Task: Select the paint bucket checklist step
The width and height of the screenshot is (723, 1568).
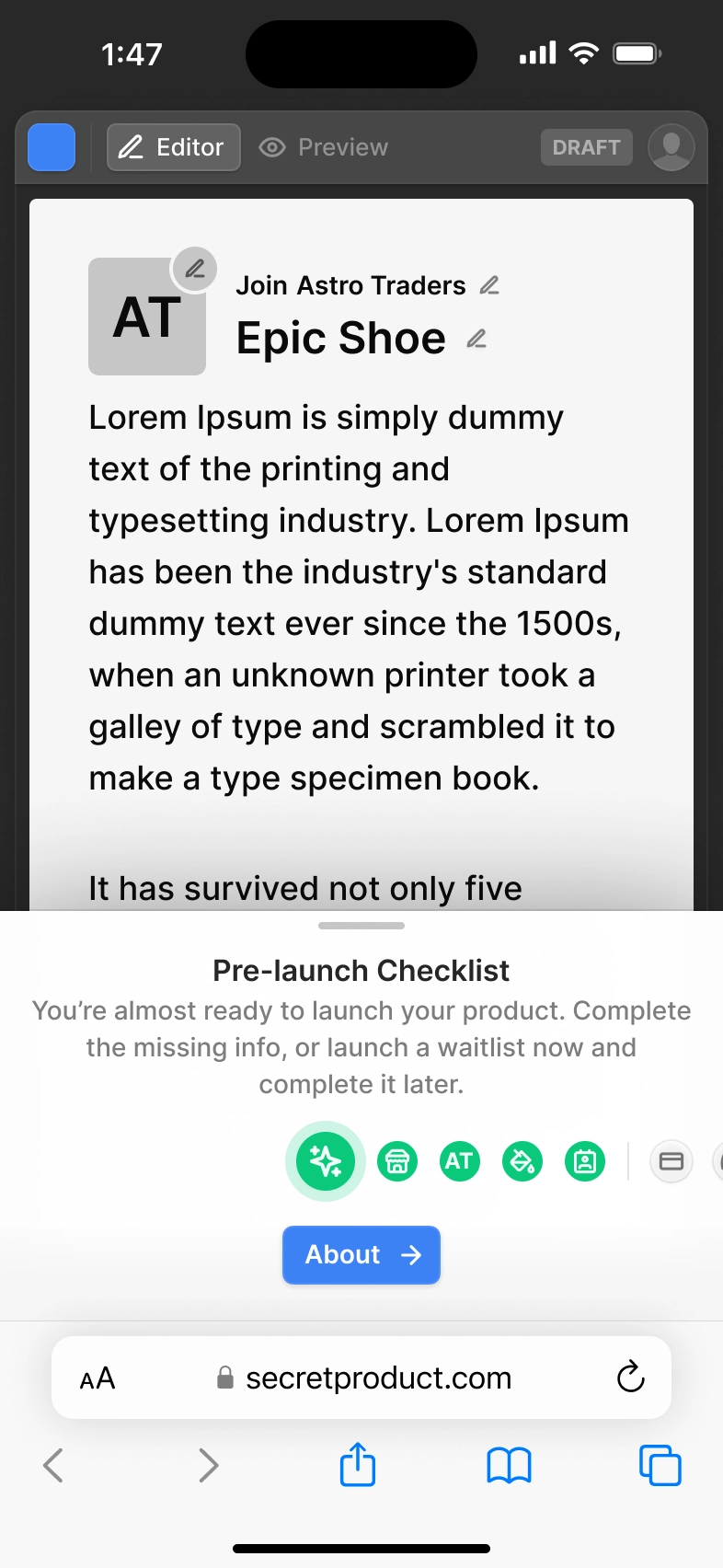Action: pos(522,1161)
